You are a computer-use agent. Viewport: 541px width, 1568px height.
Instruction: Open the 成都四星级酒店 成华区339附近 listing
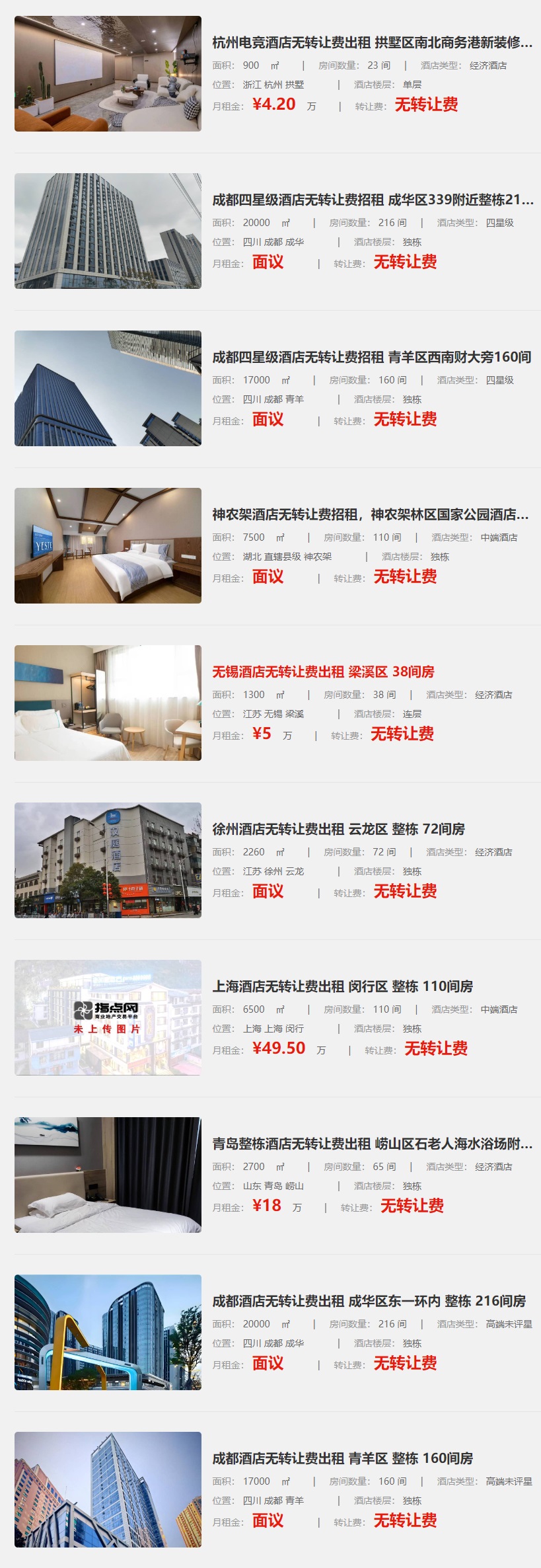[372, 200]
